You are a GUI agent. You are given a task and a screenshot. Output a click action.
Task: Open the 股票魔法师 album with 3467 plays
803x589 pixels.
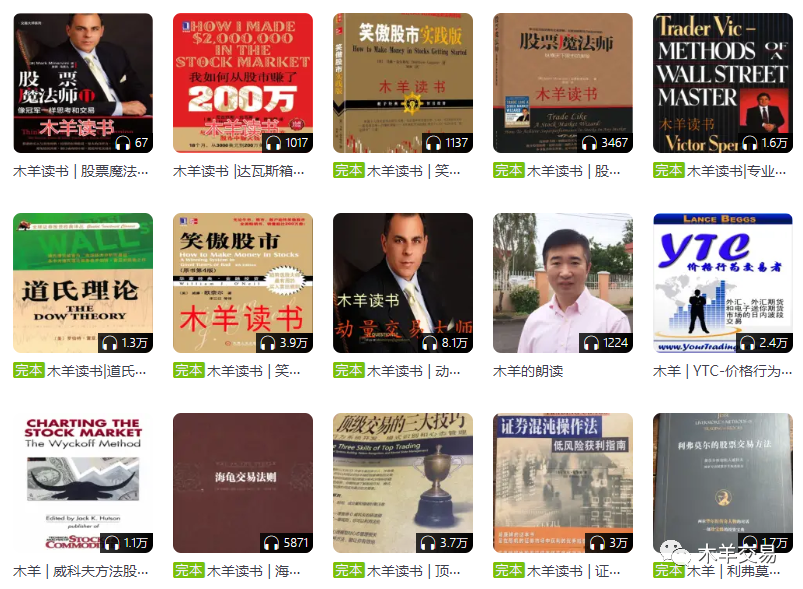click(x=563, y=83)
